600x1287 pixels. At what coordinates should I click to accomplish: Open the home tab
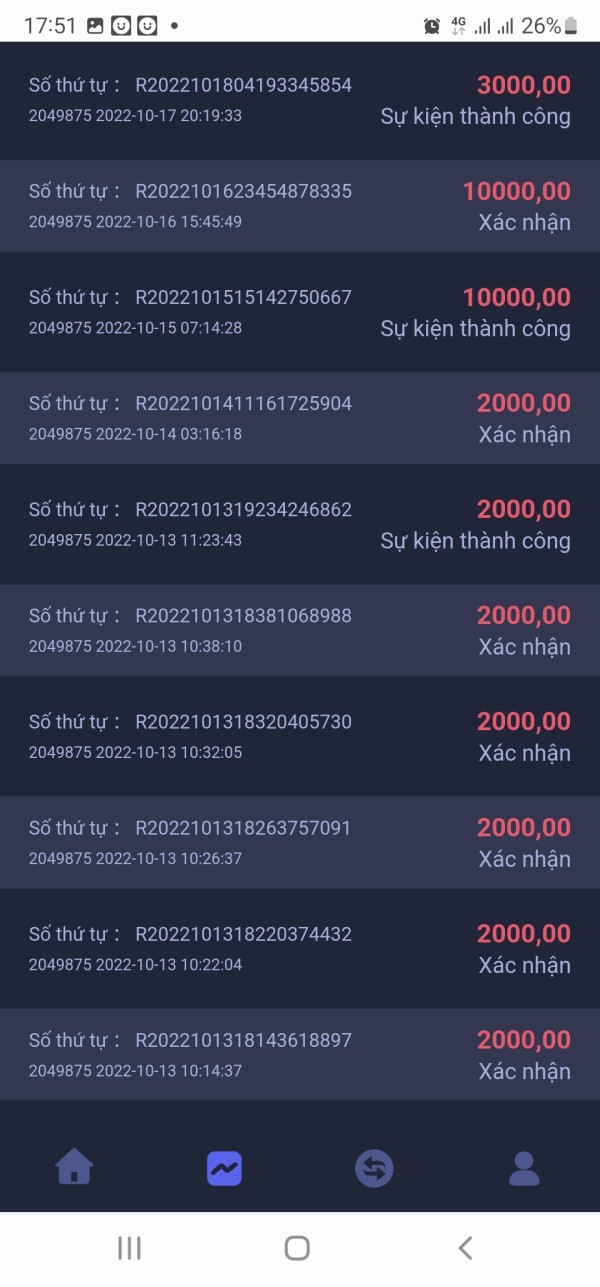click(x=75, y=1167)
